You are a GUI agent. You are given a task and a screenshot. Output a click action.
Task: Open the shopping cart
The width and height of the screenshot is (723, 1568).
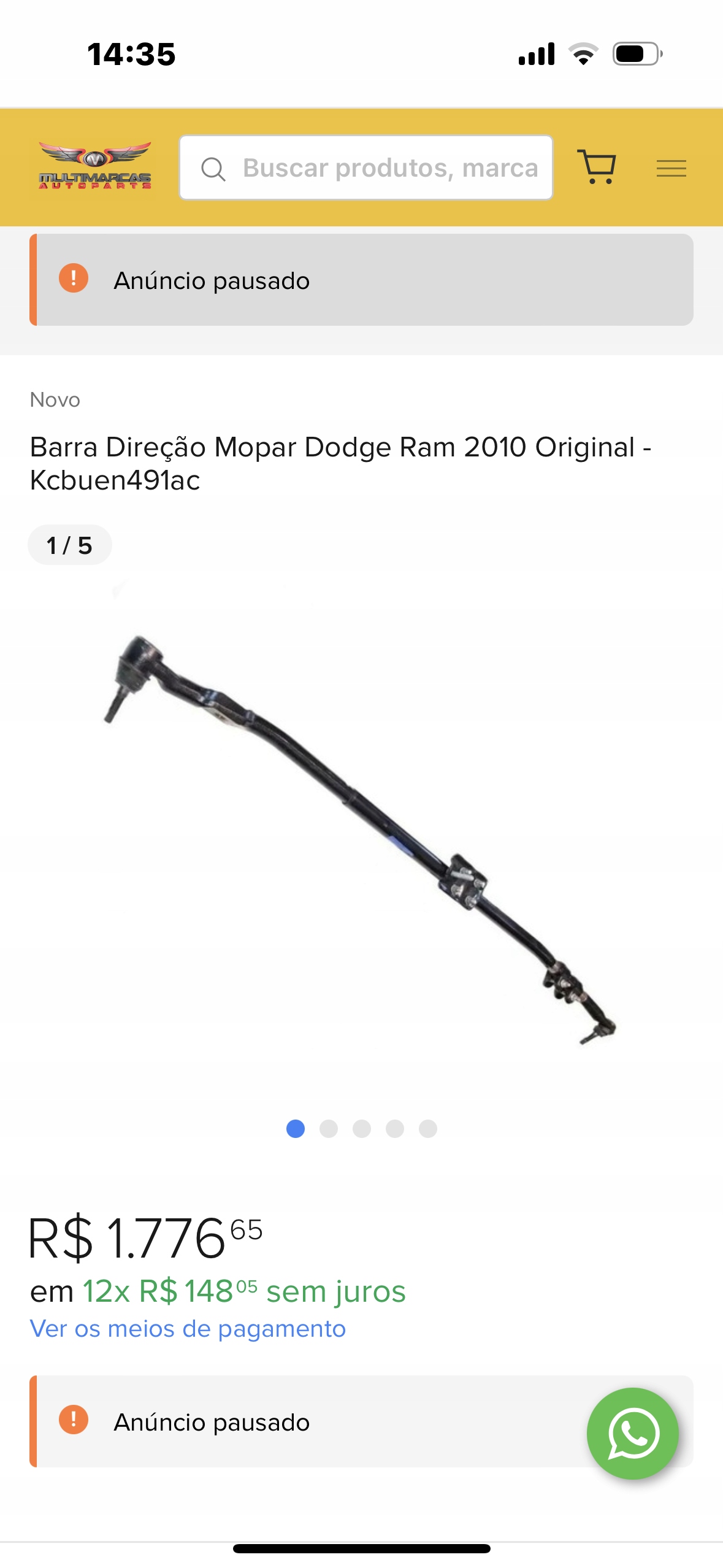coord(597,166)
